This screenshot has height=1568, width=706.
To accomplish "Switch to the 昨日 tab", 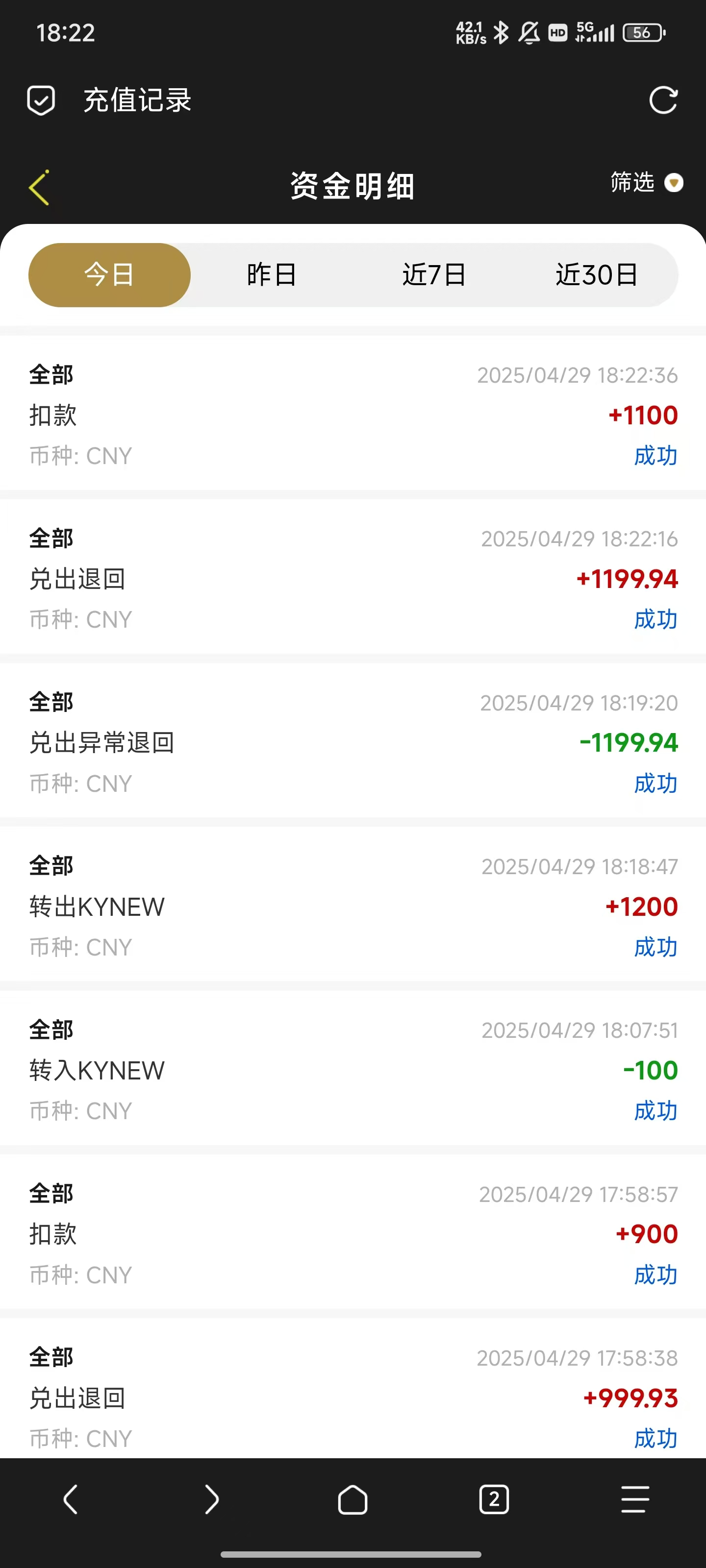I will coord(271,274).
